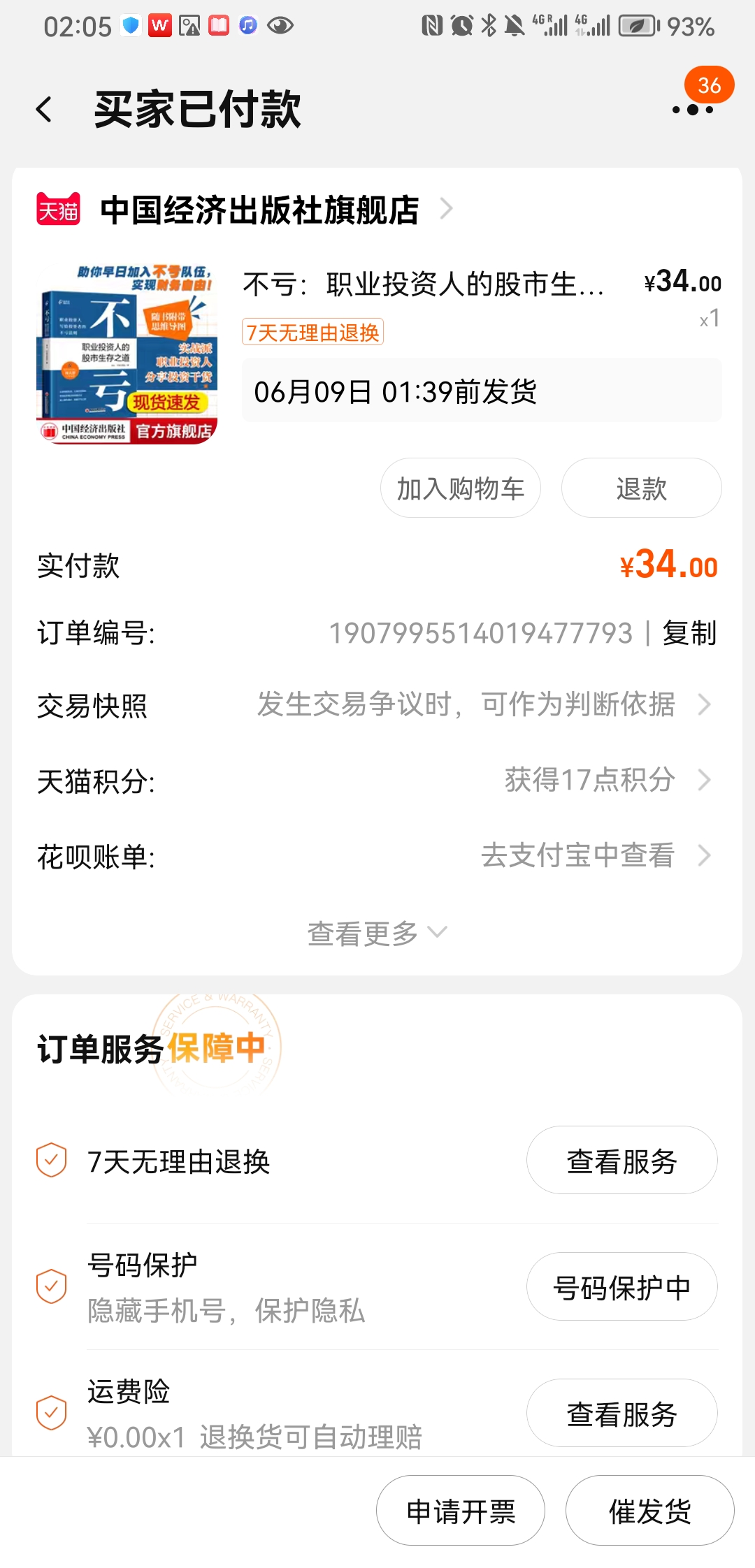Request a refund with 退款
Image resolution: width=755 pixels, height=1568 pixels.
641,488
